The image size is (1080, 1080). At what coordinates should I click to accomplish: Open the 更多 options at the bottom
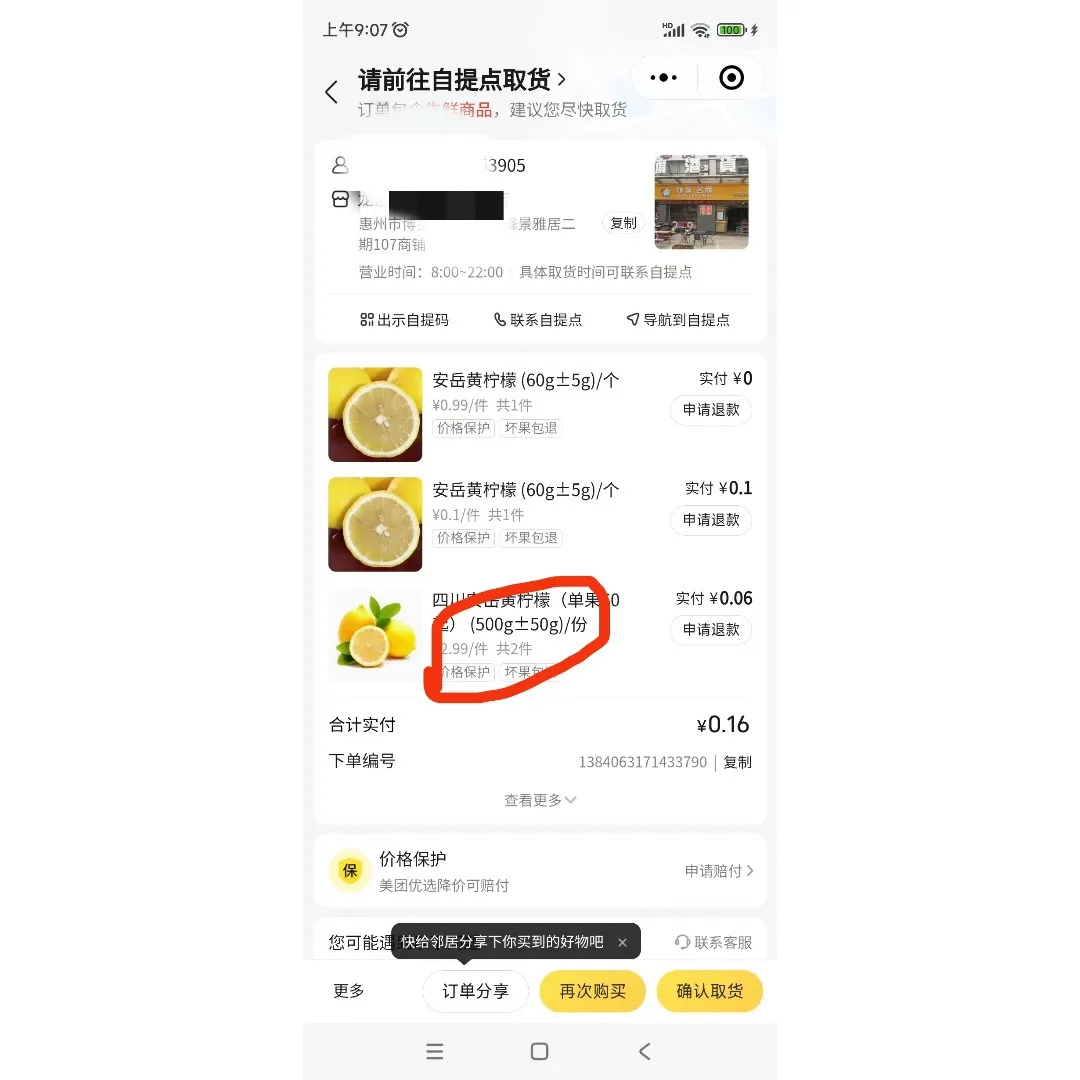pyautogui.click(x=349, y=991)
